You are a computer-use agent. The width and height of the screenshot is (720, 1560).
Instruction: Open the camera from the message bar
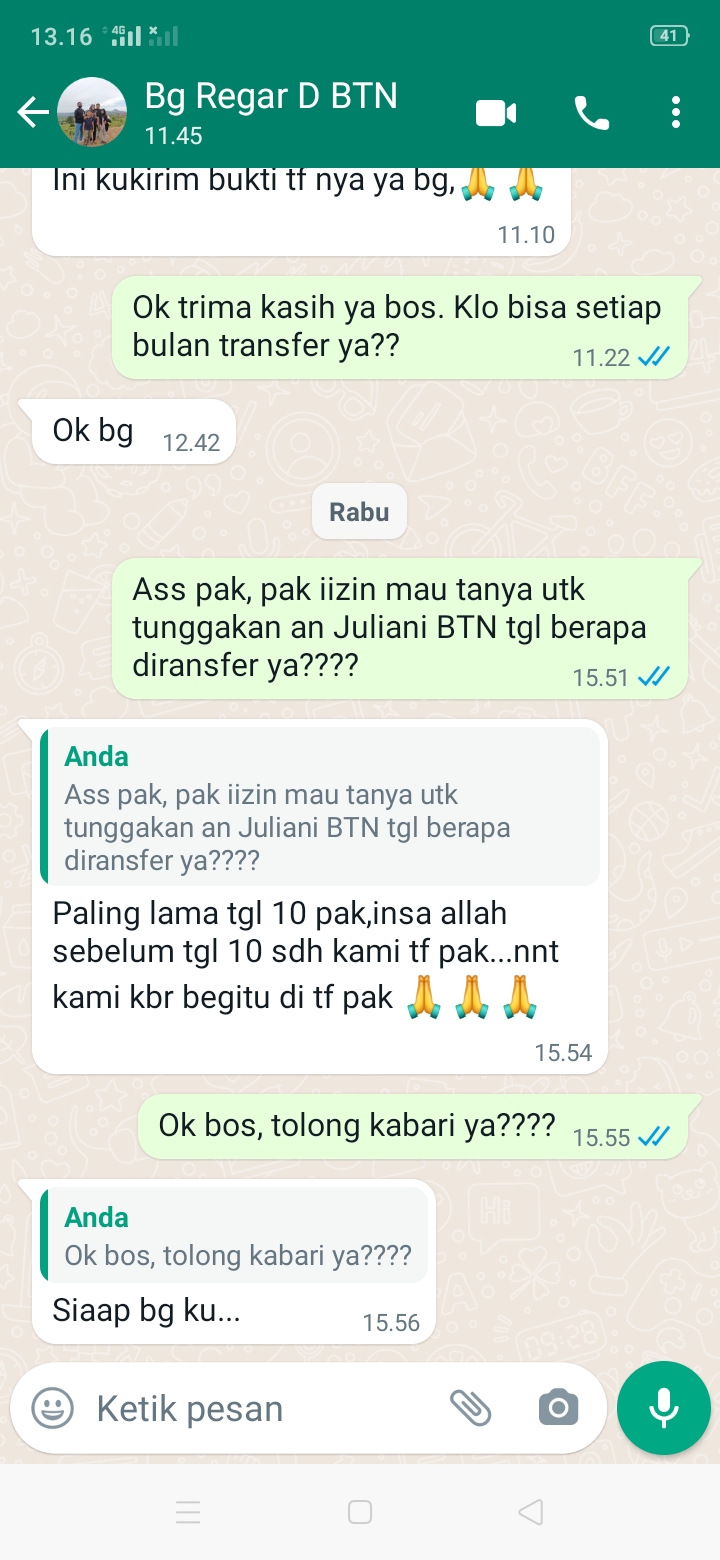[x=558, y=1409]
